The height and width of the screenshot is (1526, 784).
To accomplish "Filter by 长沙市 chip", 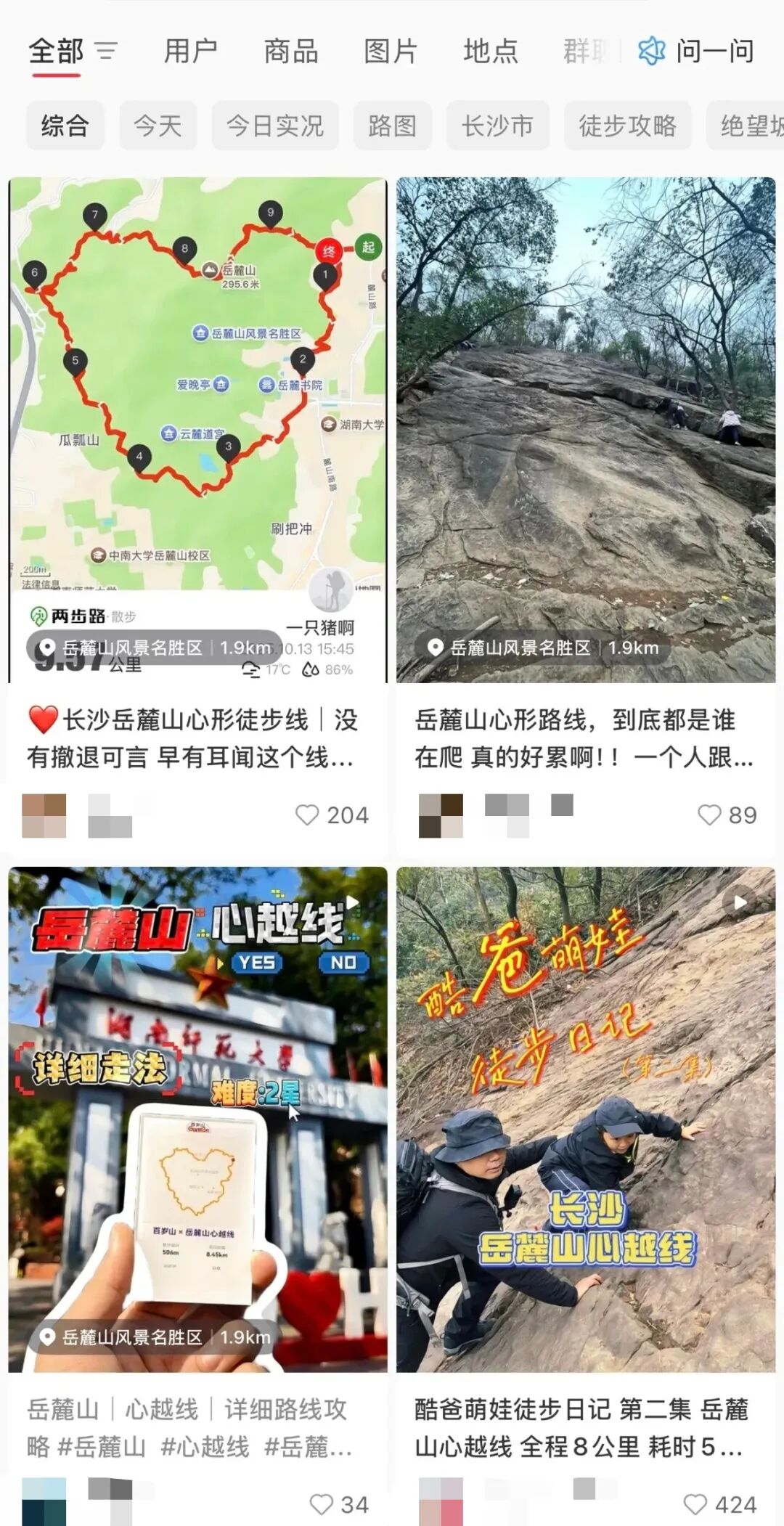I will [498, 126].
